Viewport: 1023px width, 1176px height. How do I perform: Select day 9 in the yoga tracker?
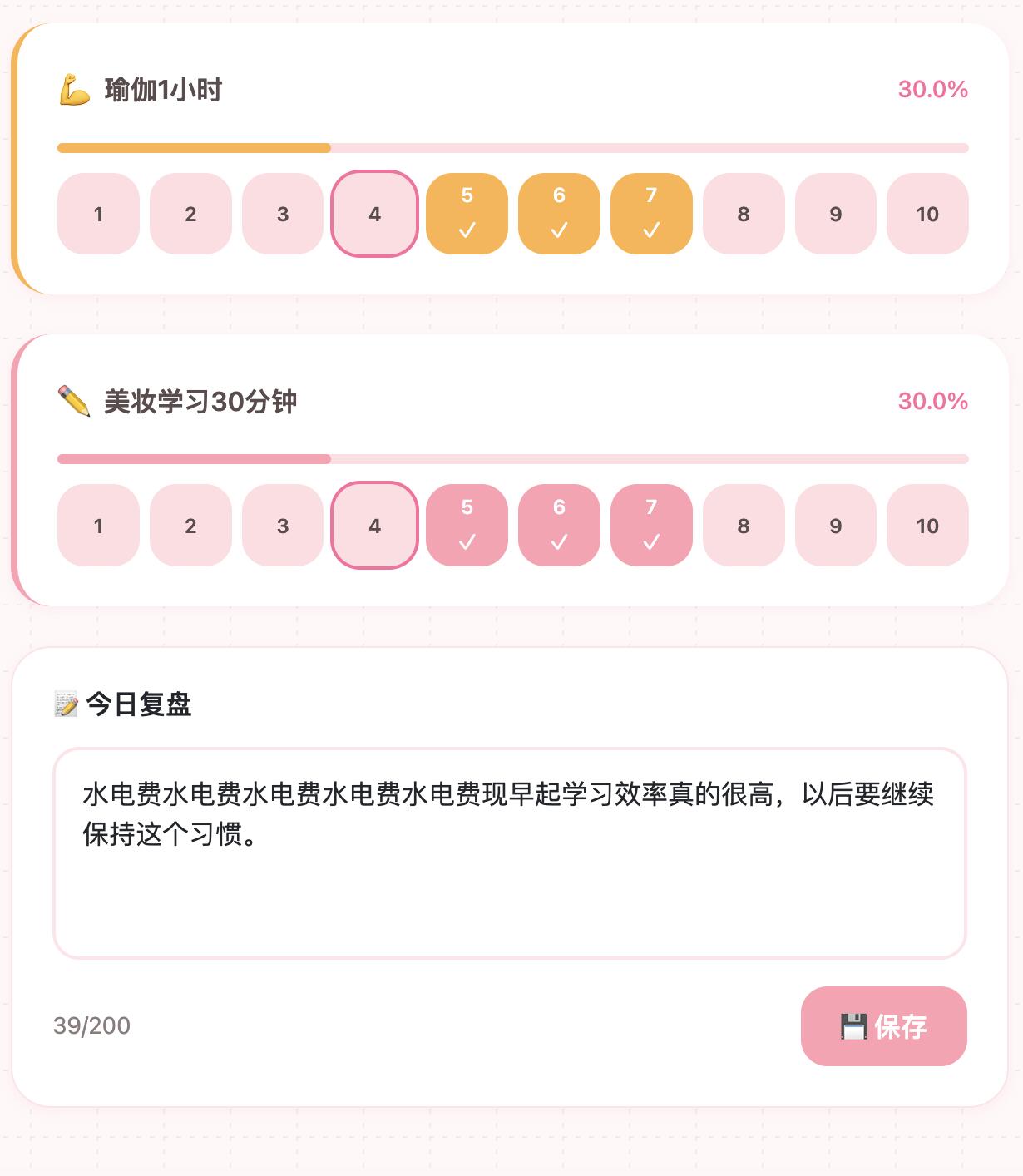(835, 214)
